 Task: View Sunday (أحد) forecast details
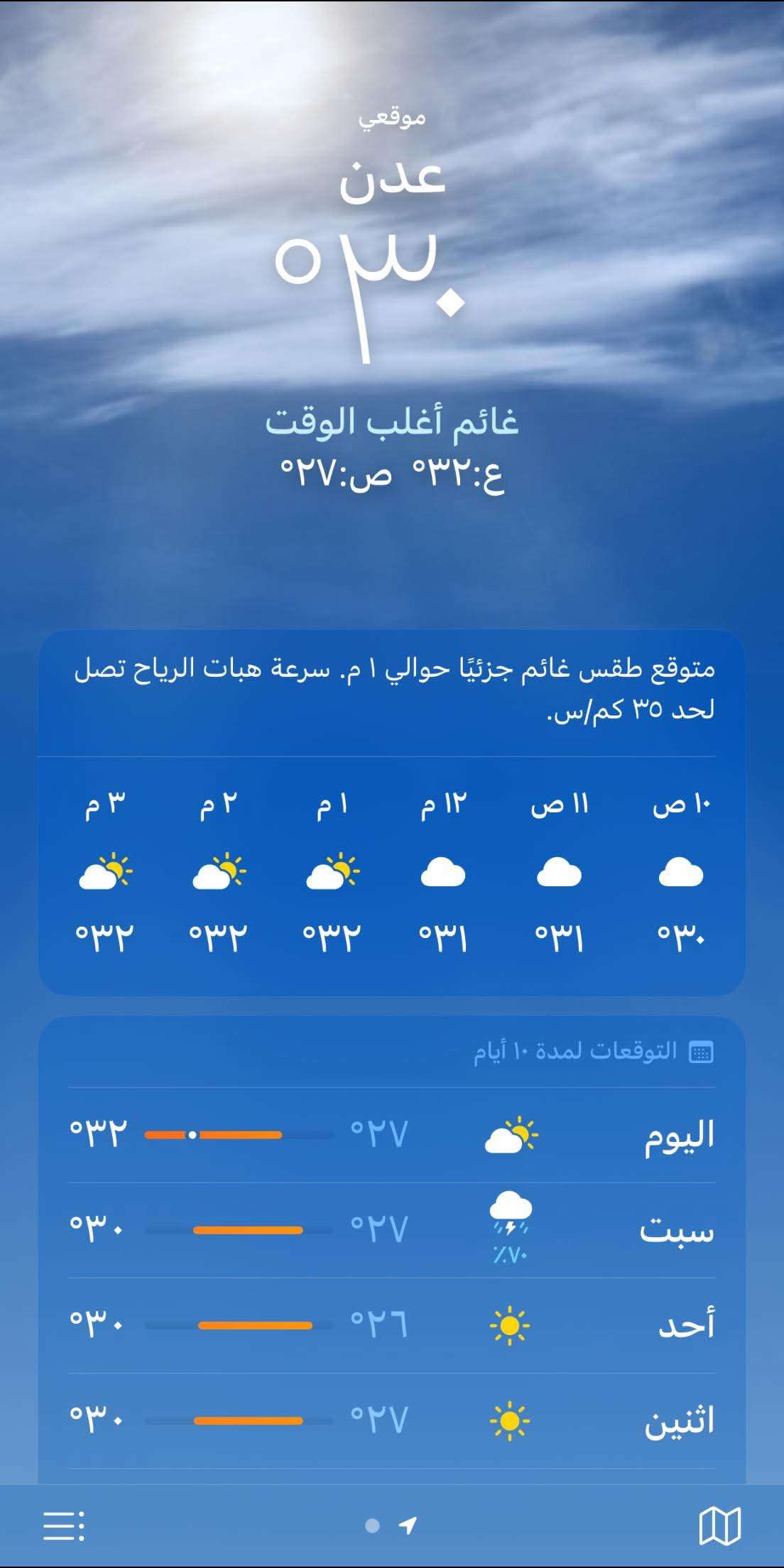[x=392, y=1325]
